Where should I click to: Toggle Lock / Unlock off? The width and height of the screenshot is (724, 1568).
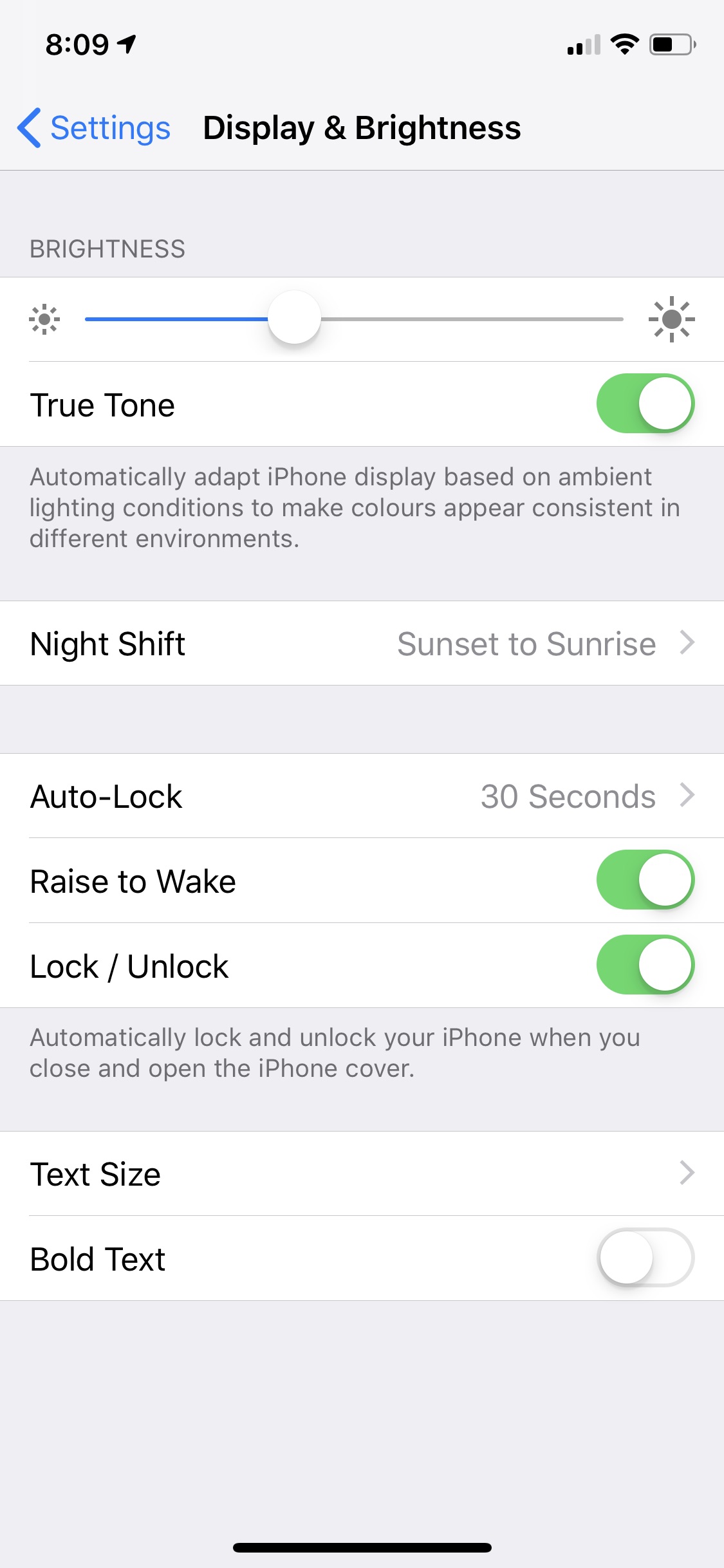pyautogui.click(x=645, y=965)
